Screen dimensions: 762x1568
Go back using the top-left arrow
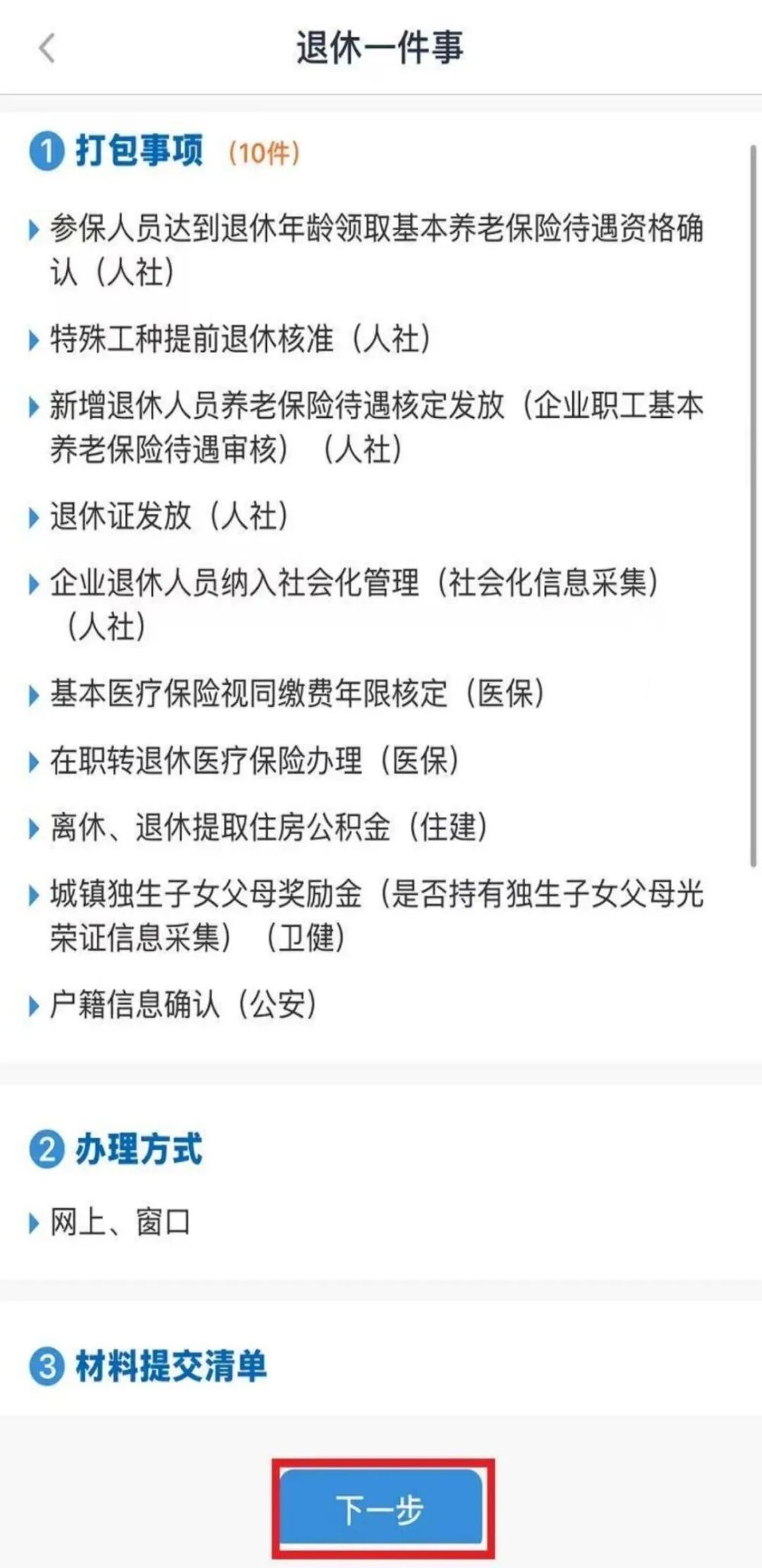pos(47,48)
